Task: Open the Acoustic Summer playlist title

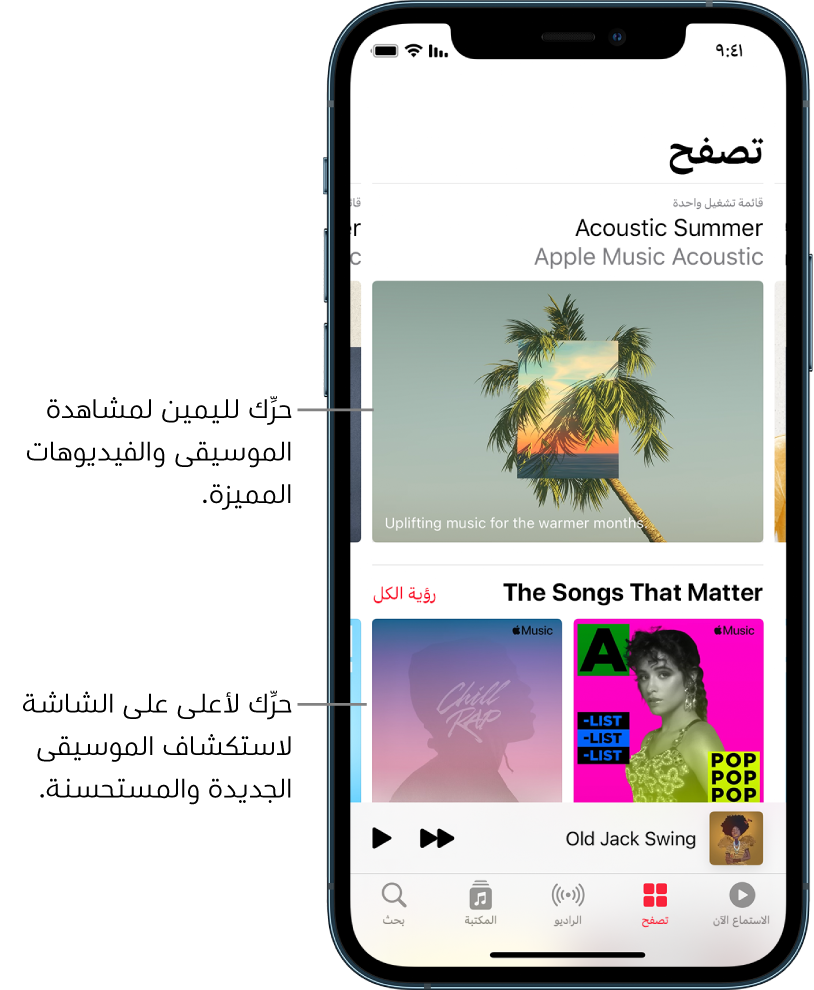Action: [x=668, y=228]
